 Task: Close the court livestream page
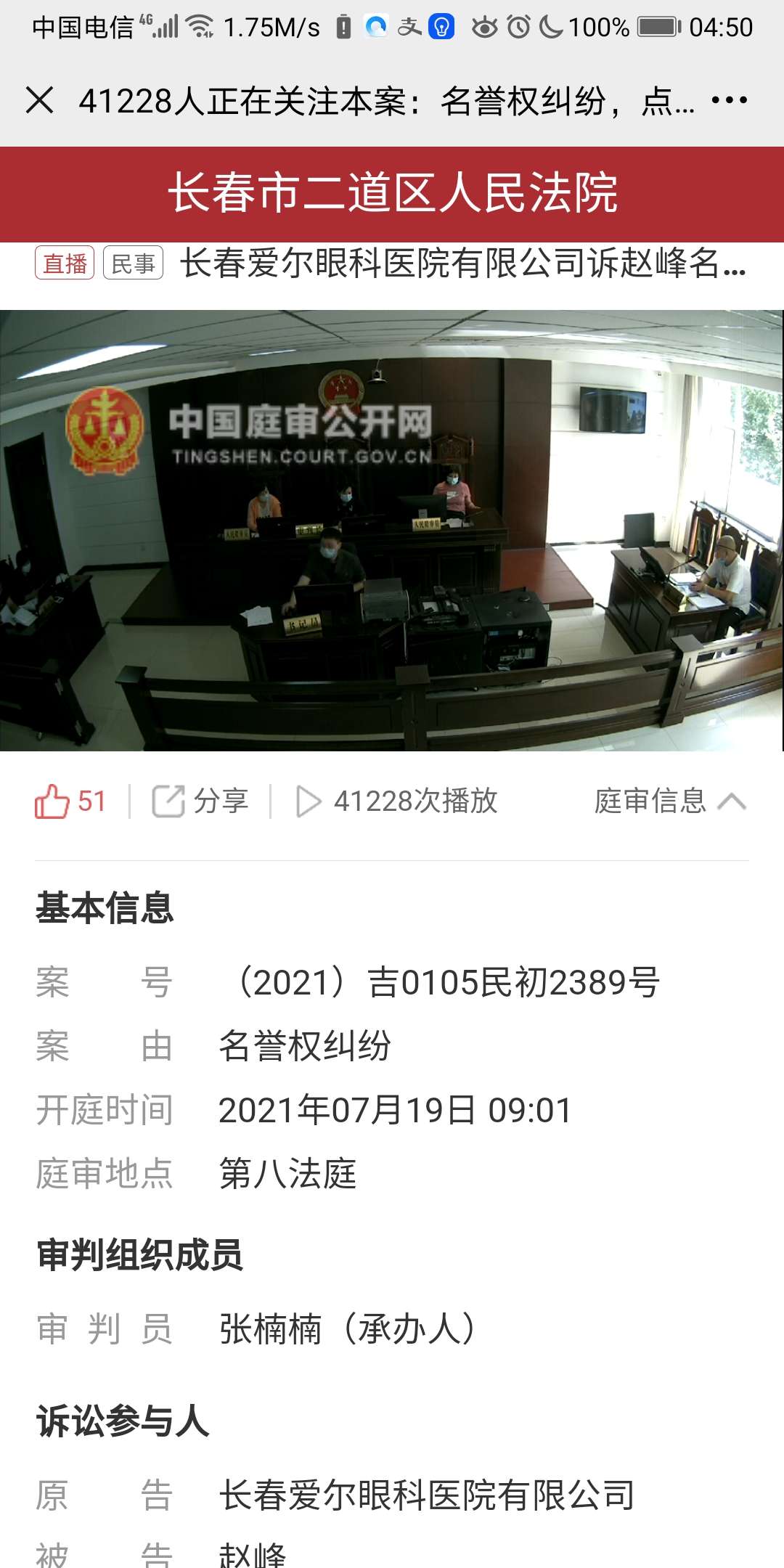pyautogui.click(x=39, y=100)
